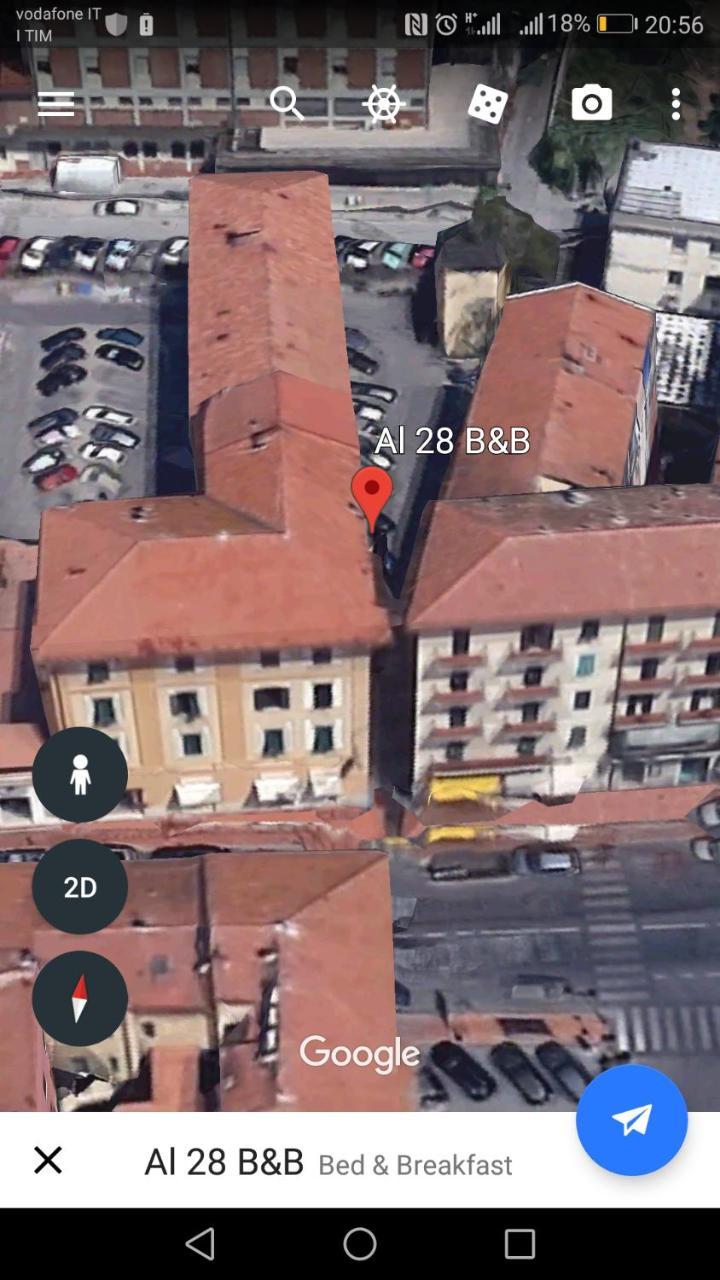Close the Al 28 B&B card
Screen dimensions: 720x1280
click(x=48, y=1160)
